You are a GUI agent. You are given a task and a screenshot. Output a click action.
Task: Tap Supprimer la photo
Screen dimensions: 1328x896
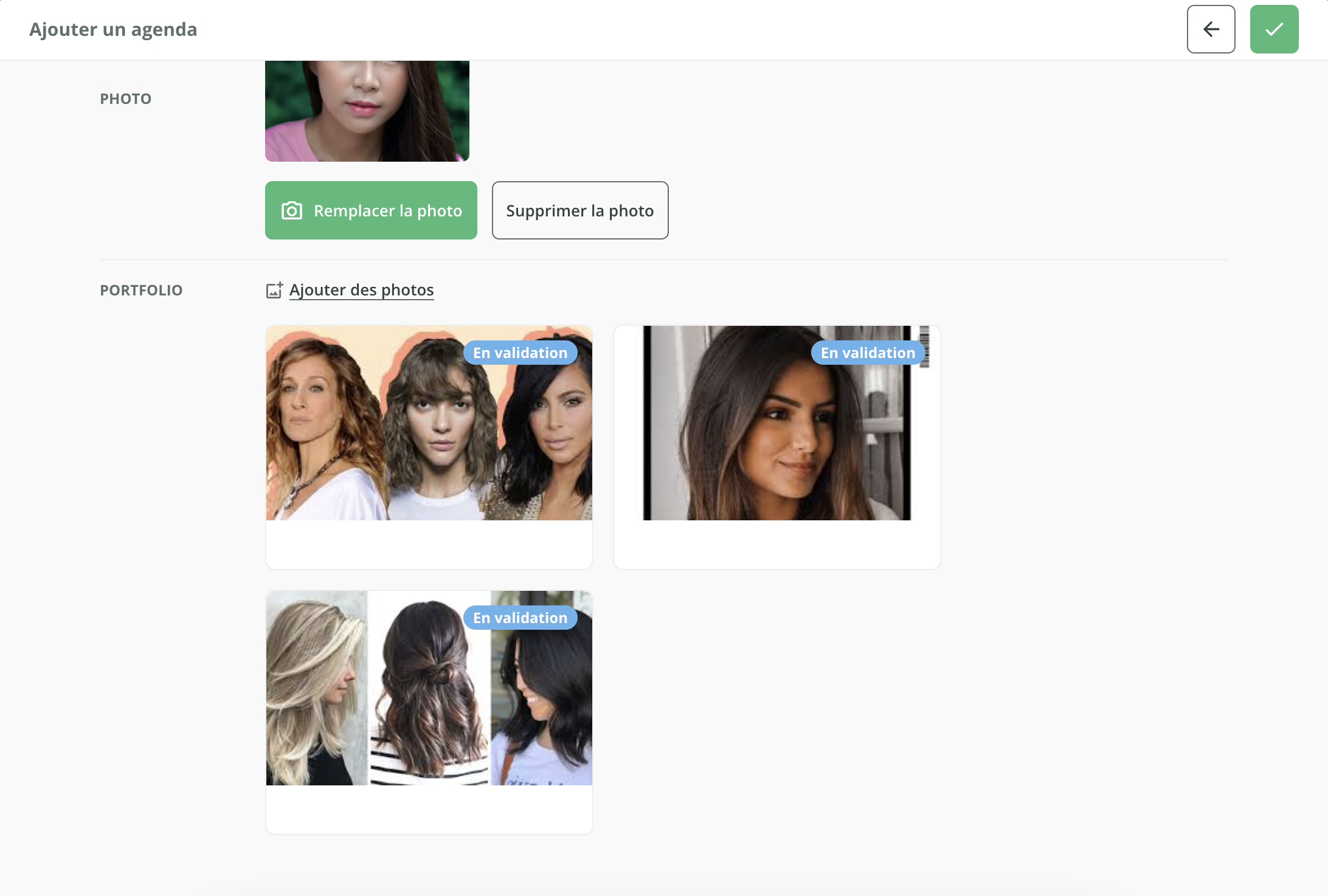(x=579, y=210)
